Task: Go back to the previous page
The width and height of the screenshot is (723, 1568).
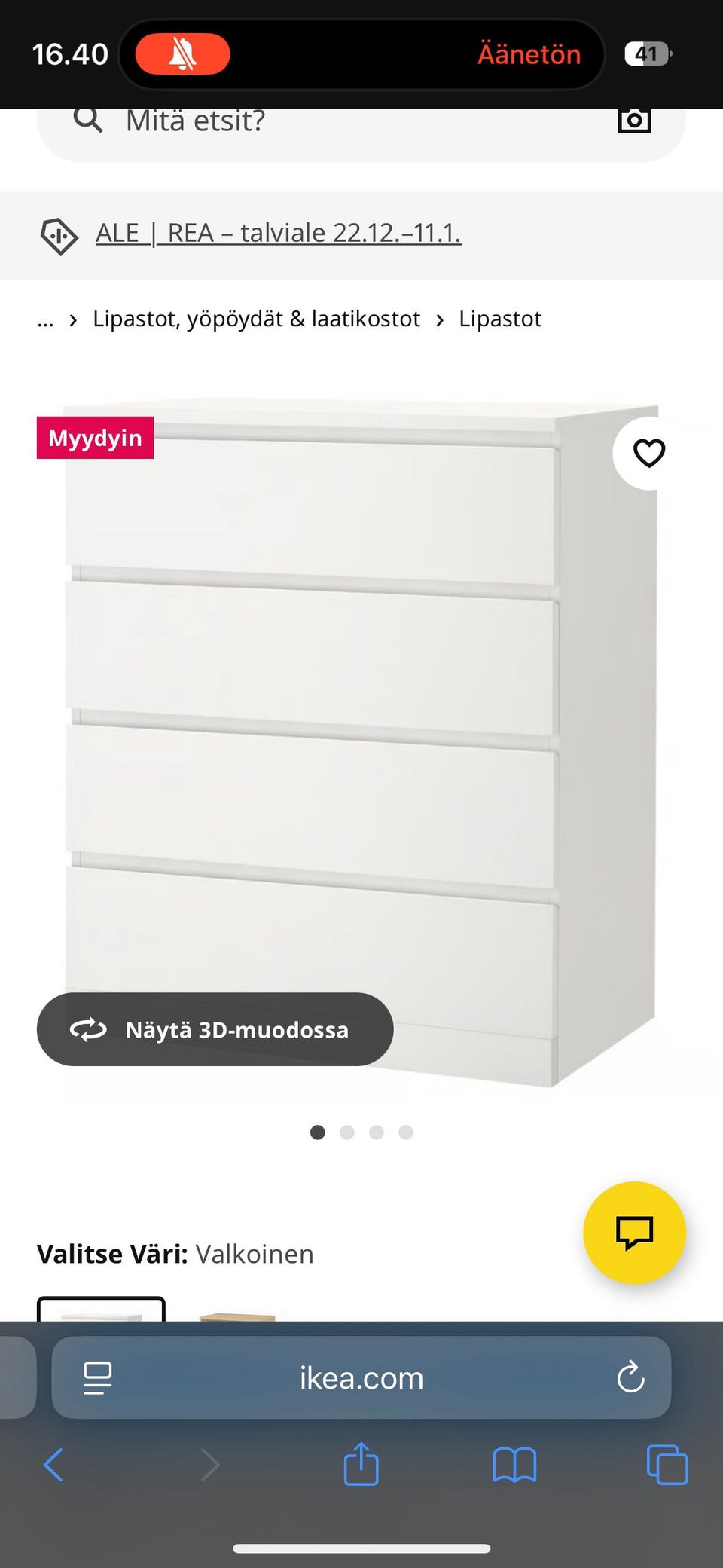Action: coord(53,1466)
